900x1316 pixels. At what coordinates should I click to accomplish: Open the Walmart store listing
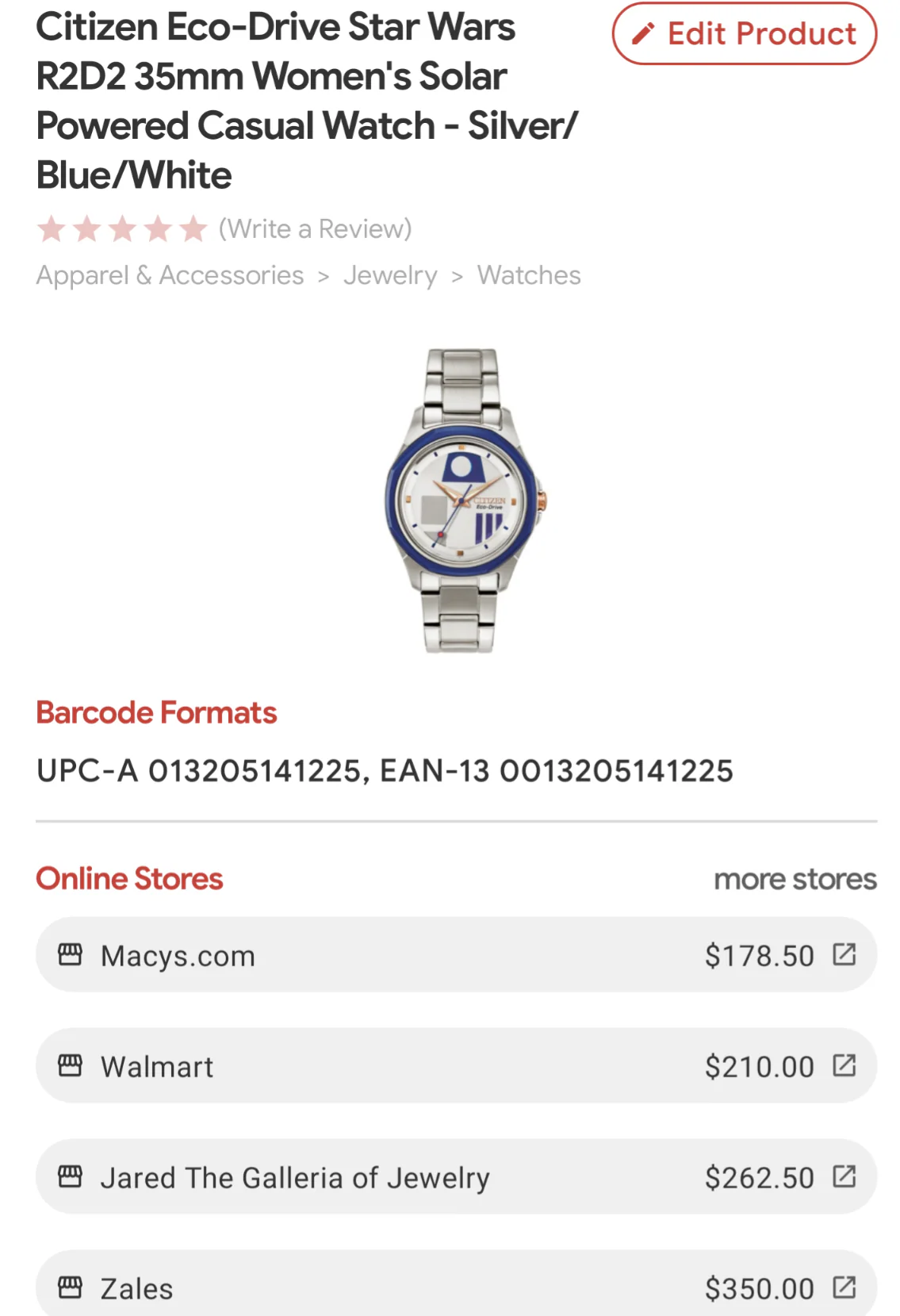click(456, 1066)
